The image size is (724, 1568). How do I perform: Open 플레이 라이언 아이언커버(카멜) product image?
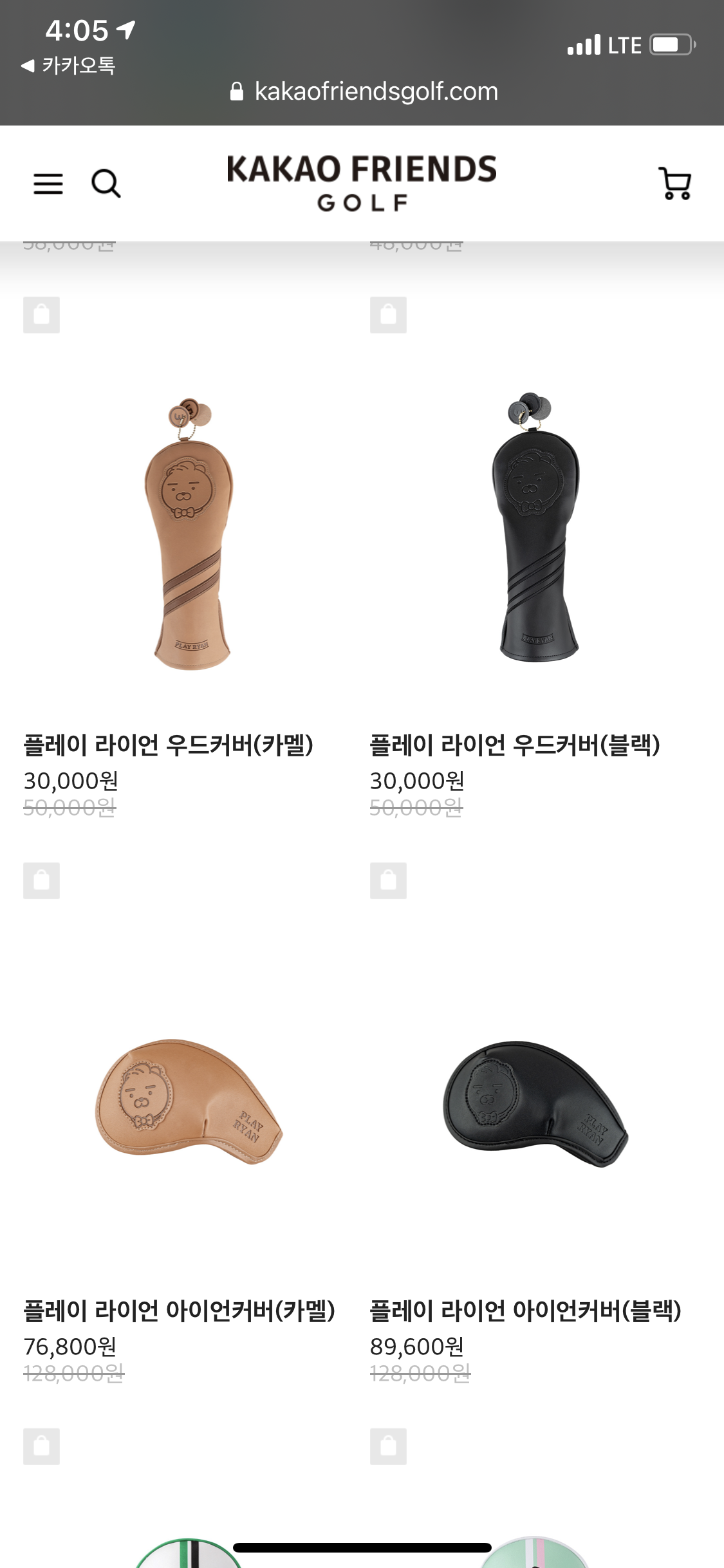click(x=189, y=1101)
